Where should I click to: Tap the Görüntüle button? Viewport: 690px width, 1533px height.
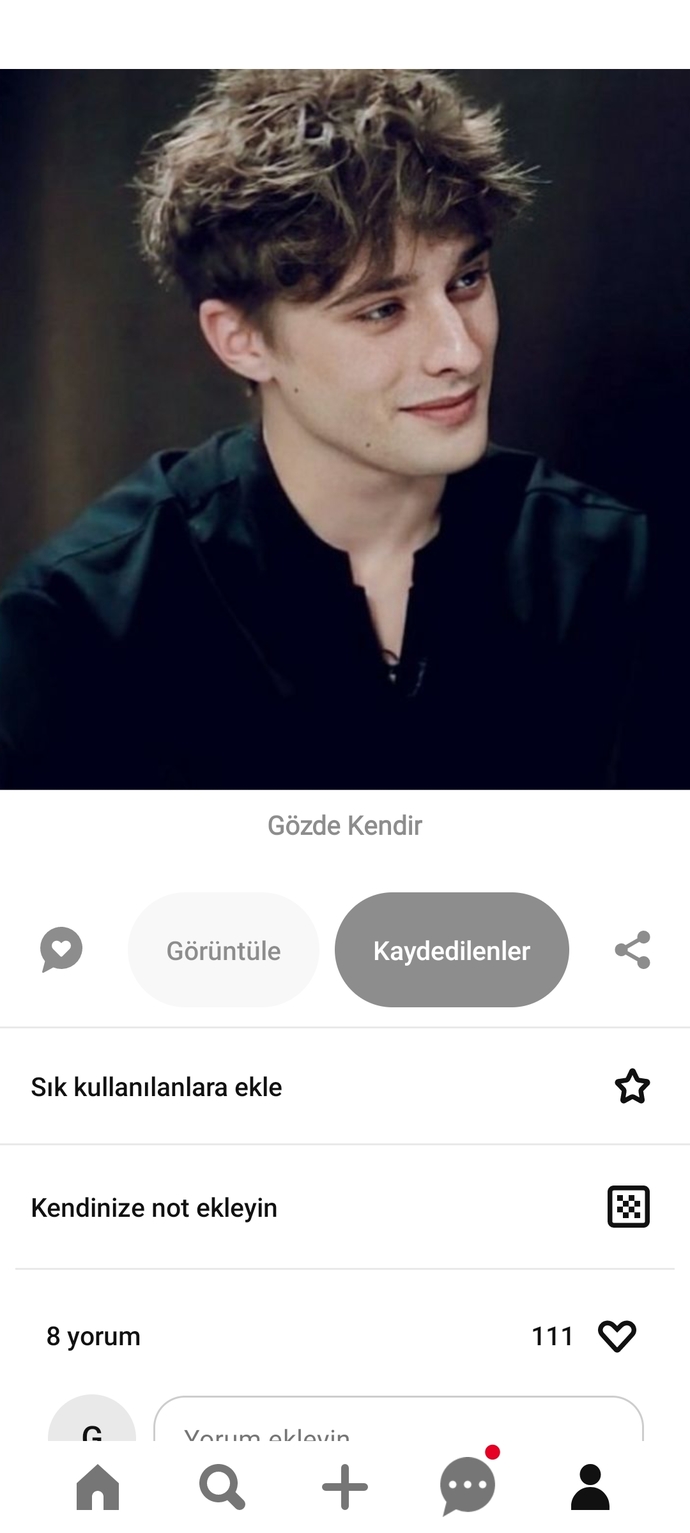click(x=223, y=950)
